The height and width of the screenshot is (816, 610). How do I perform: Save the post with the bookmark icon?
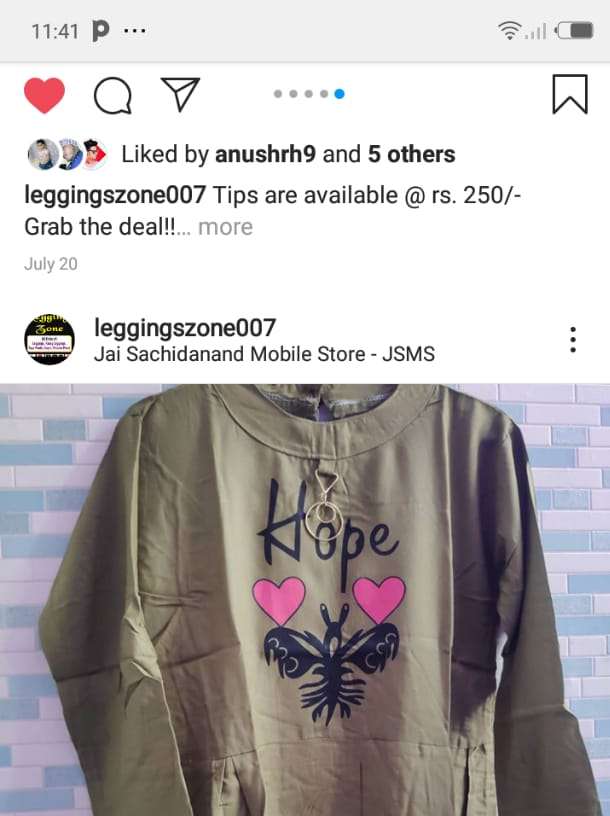tap(569, 95)
